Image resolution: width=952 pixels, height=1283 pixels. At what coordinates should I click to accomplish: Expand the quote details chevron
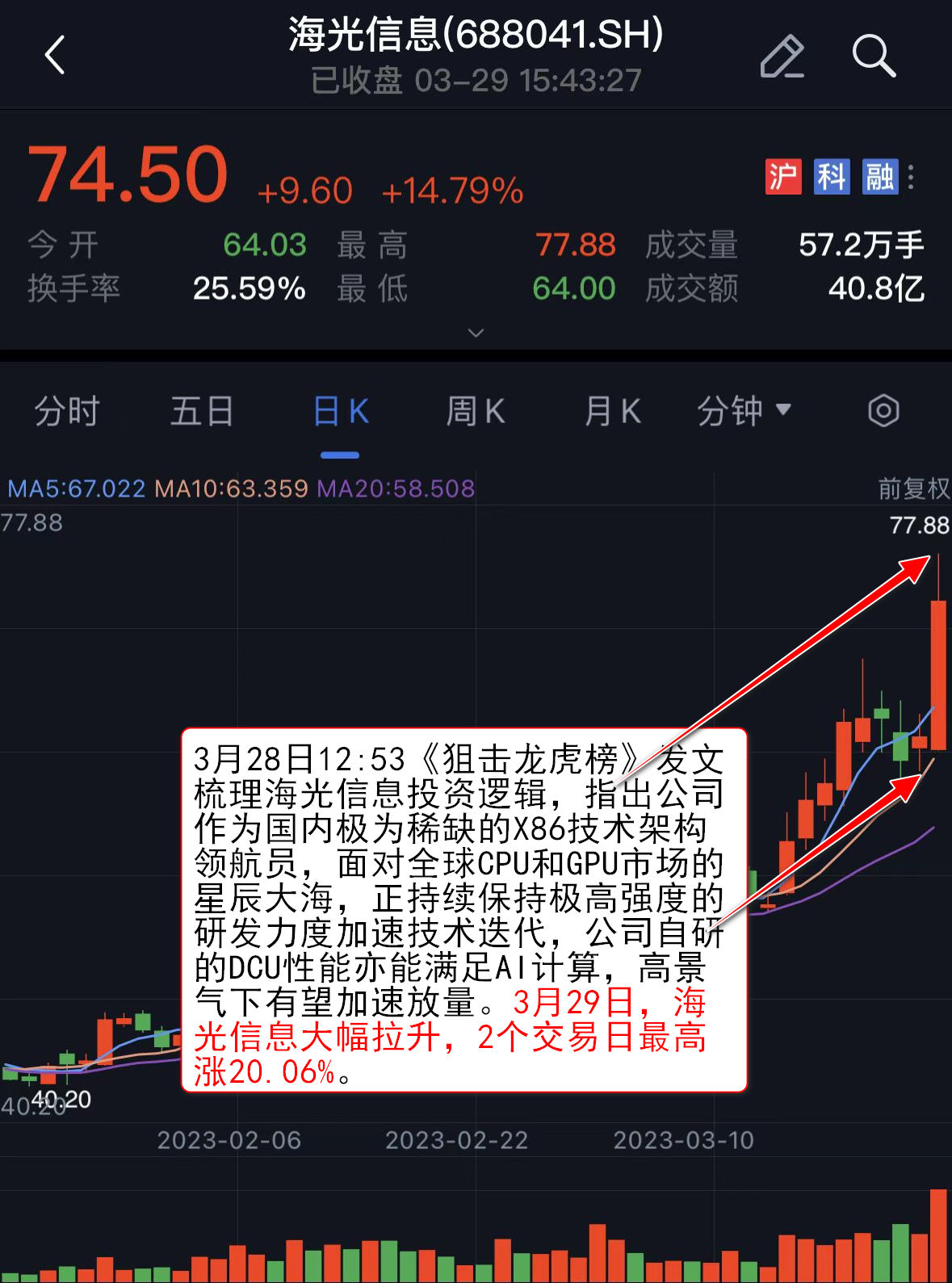(x=476, y=333)
